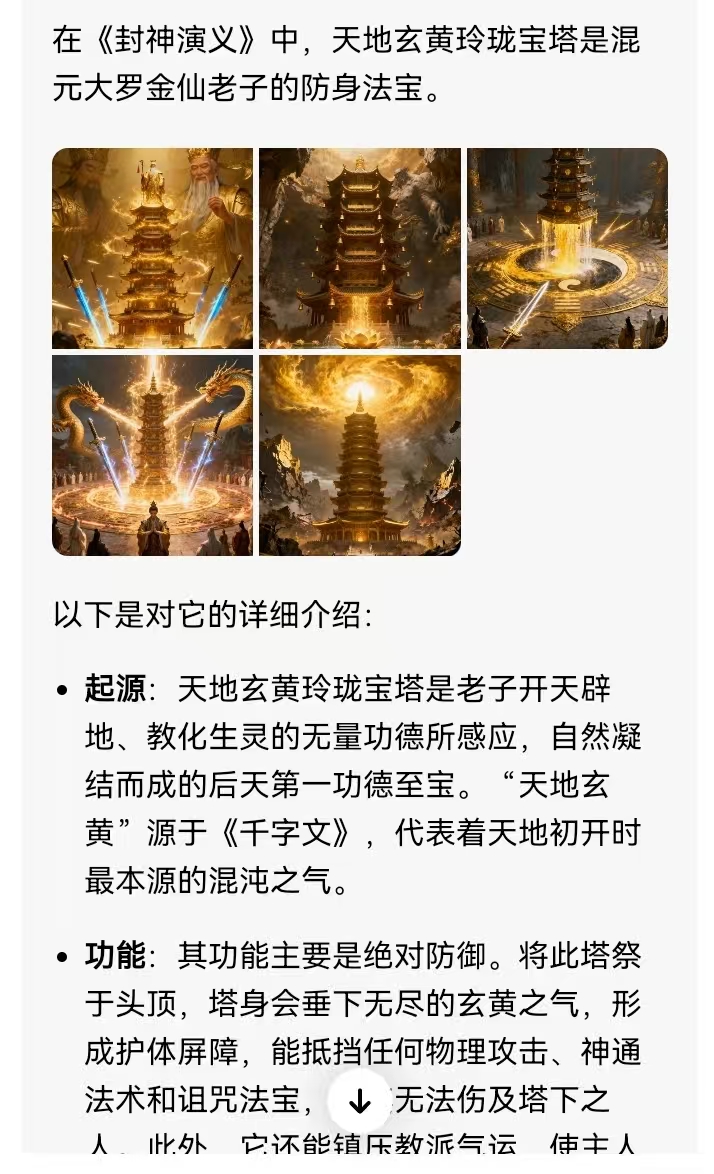Jump to bottom with the down arrow button
The height and width of the screenshot is (1174, 714).
tap(359, 1101)
